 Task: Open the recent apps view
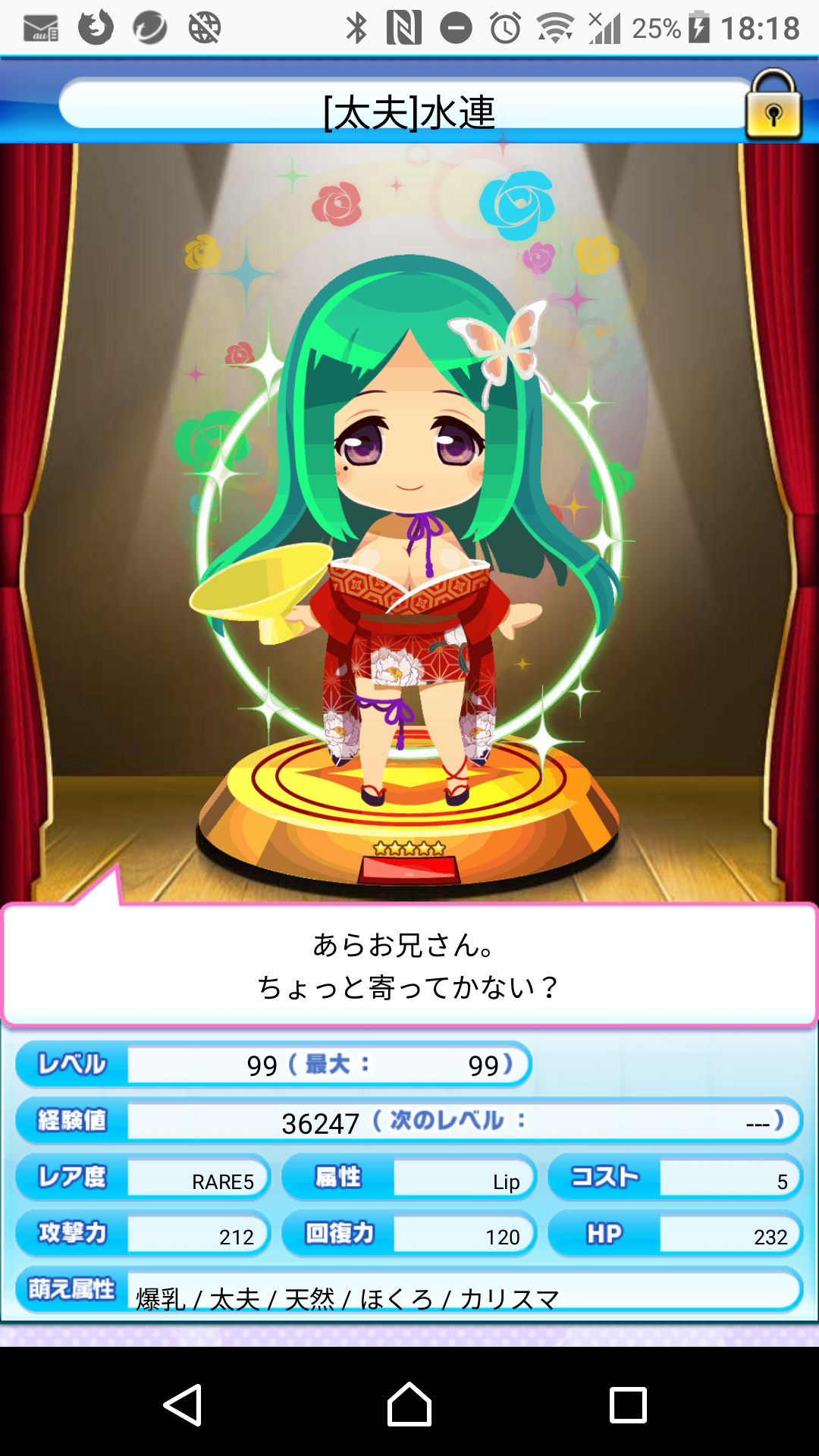(x=628, y=1405)
